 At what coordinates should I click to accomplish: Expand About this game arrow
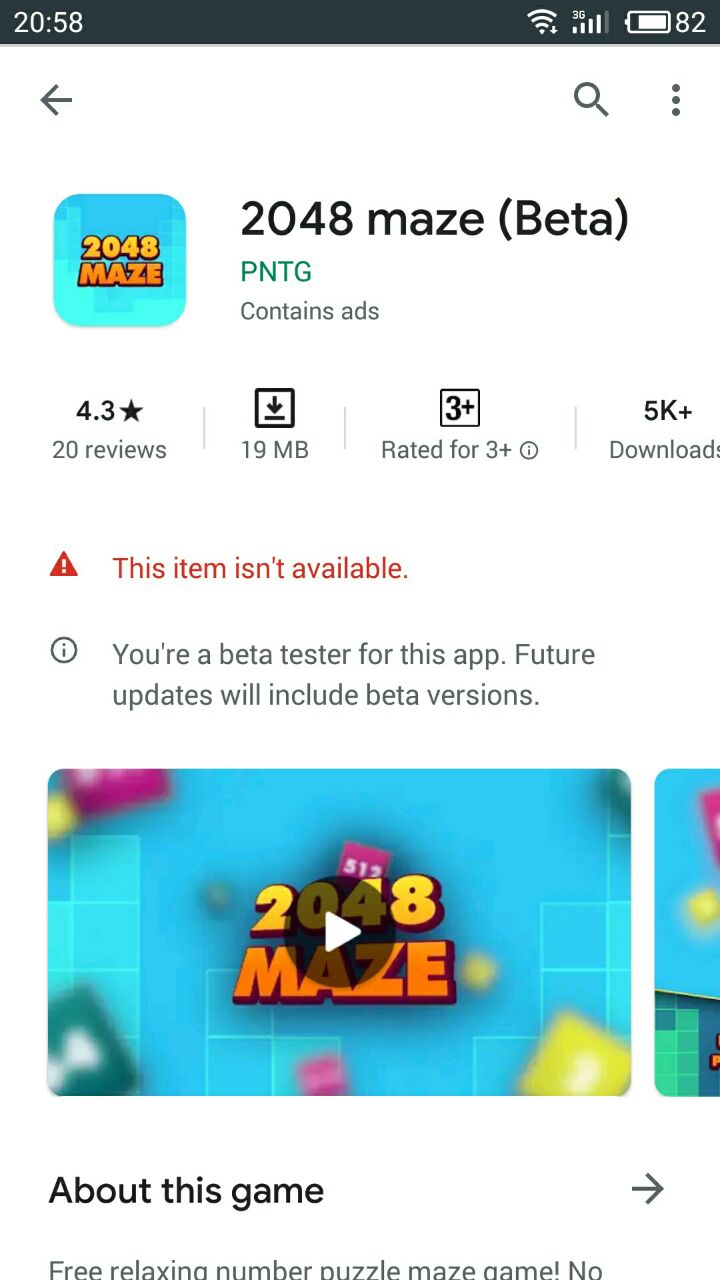point(647,1189)
